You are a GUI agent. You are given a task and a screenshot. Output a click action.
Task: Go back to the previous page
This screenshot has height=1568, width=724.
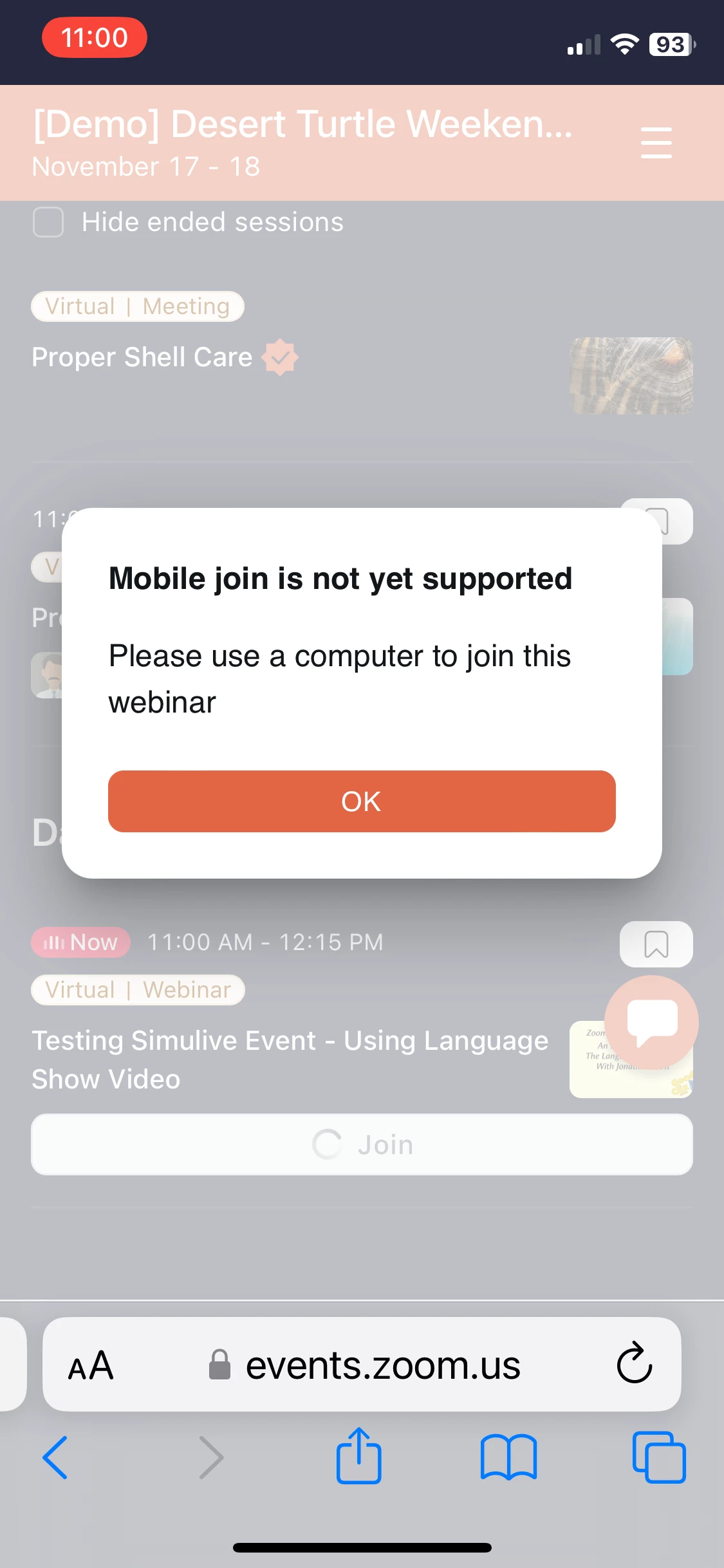pyautogui.click(x=55, y=1457)
